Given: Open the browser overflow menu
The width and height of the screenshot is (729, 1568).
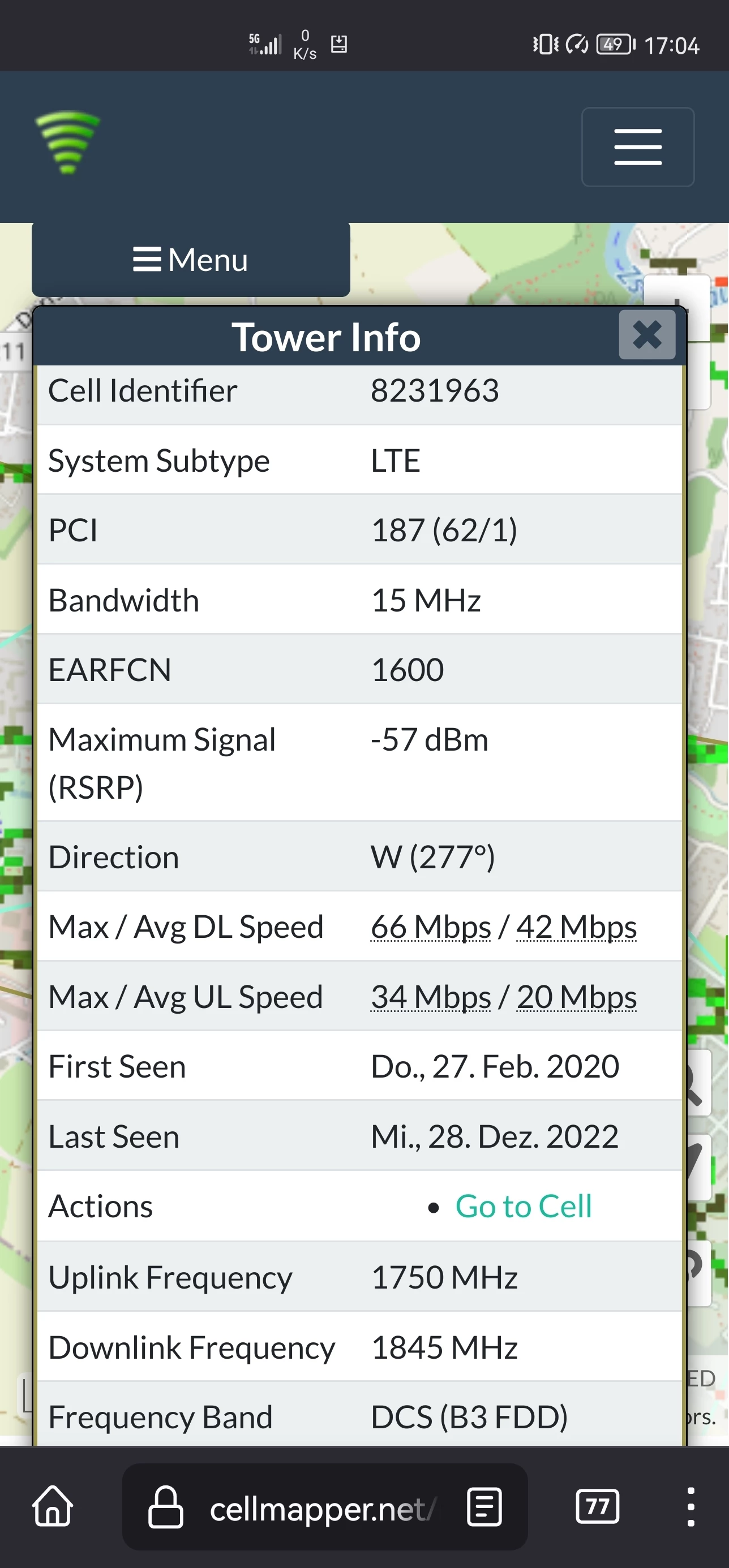Looking at the screenshot, I should point(690,1506).
